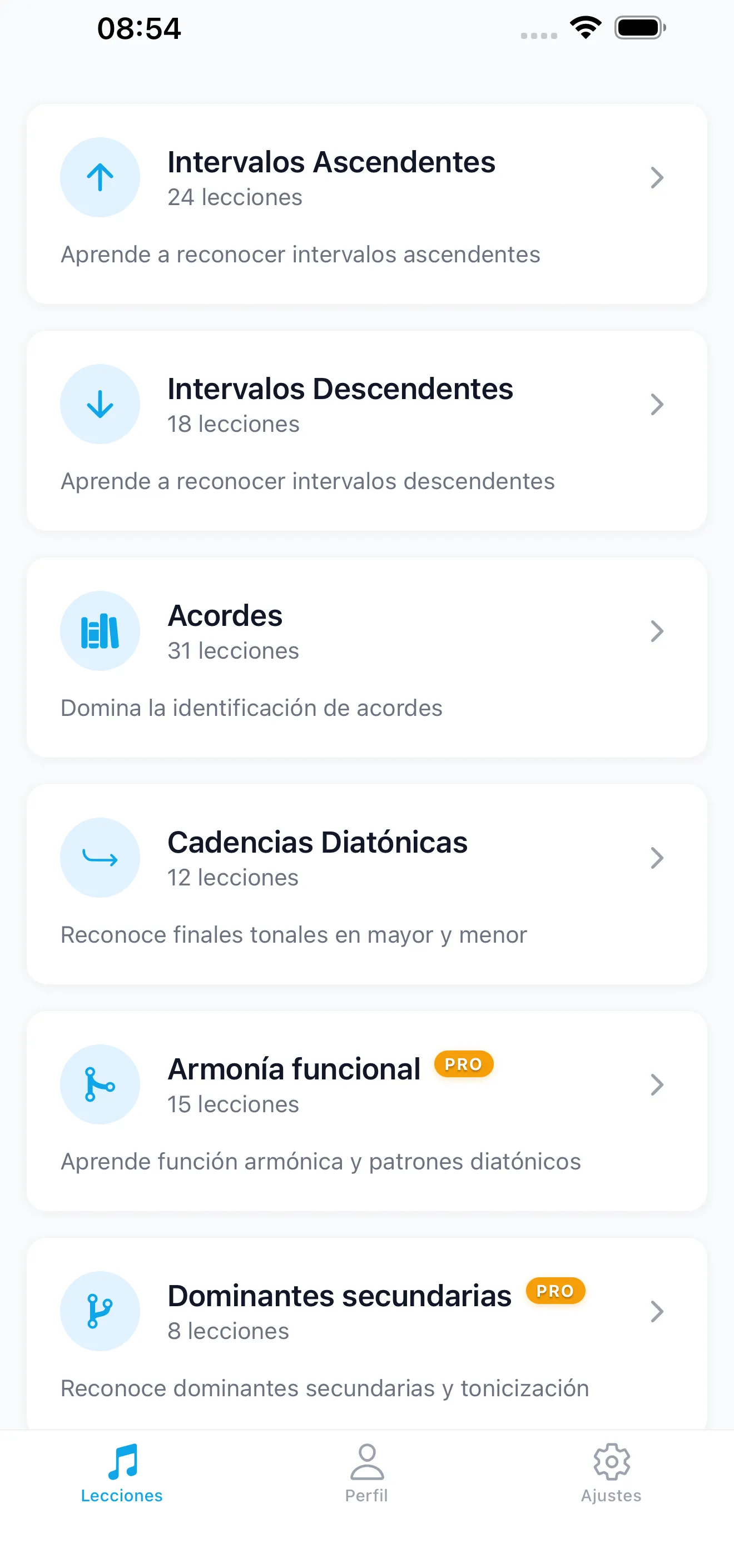Viewport: 734px width, 1568px height.
Task: Select the cadence arrow icon for Cadencias Diatónicas
Action: (x=101, y=858)
